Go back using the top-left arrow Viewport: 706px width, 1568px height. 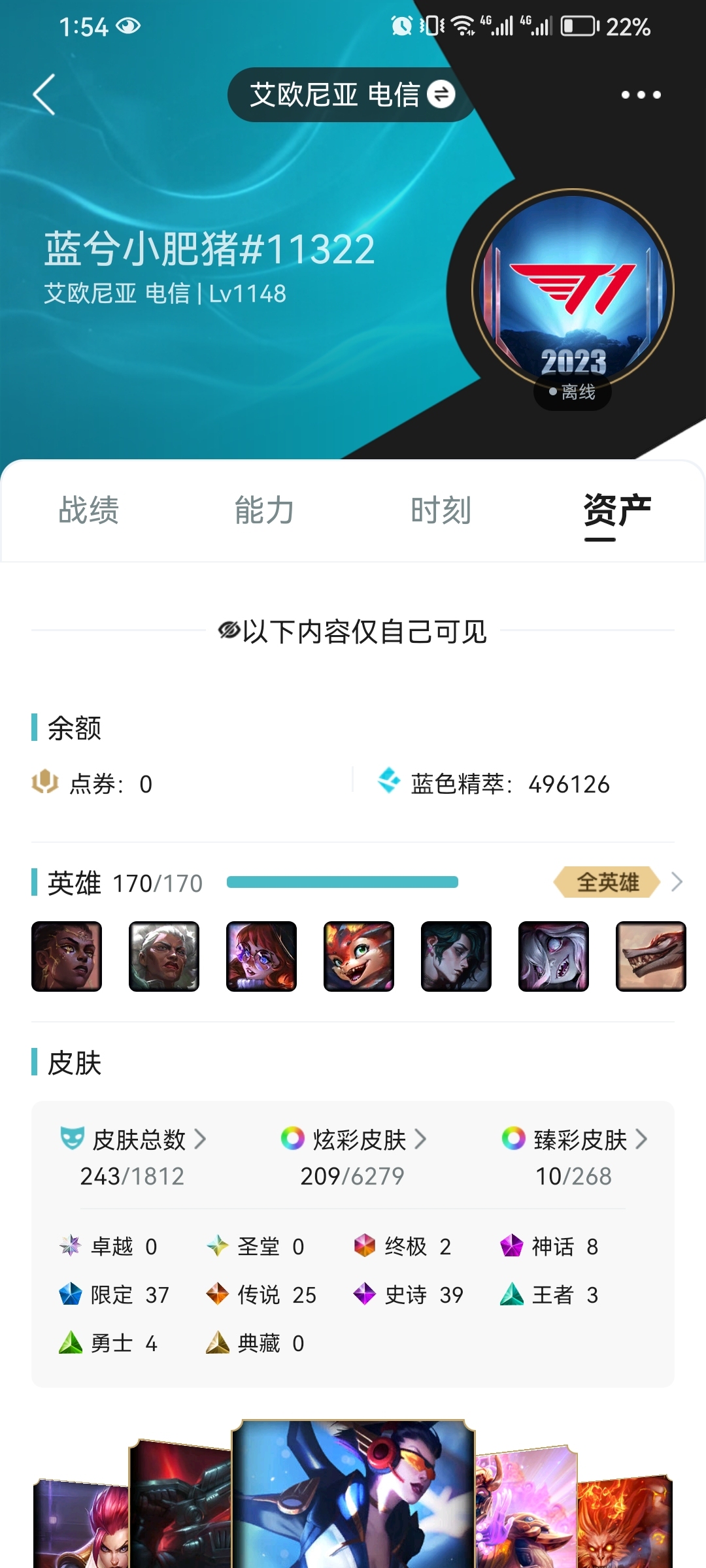(x=44, y=95)
